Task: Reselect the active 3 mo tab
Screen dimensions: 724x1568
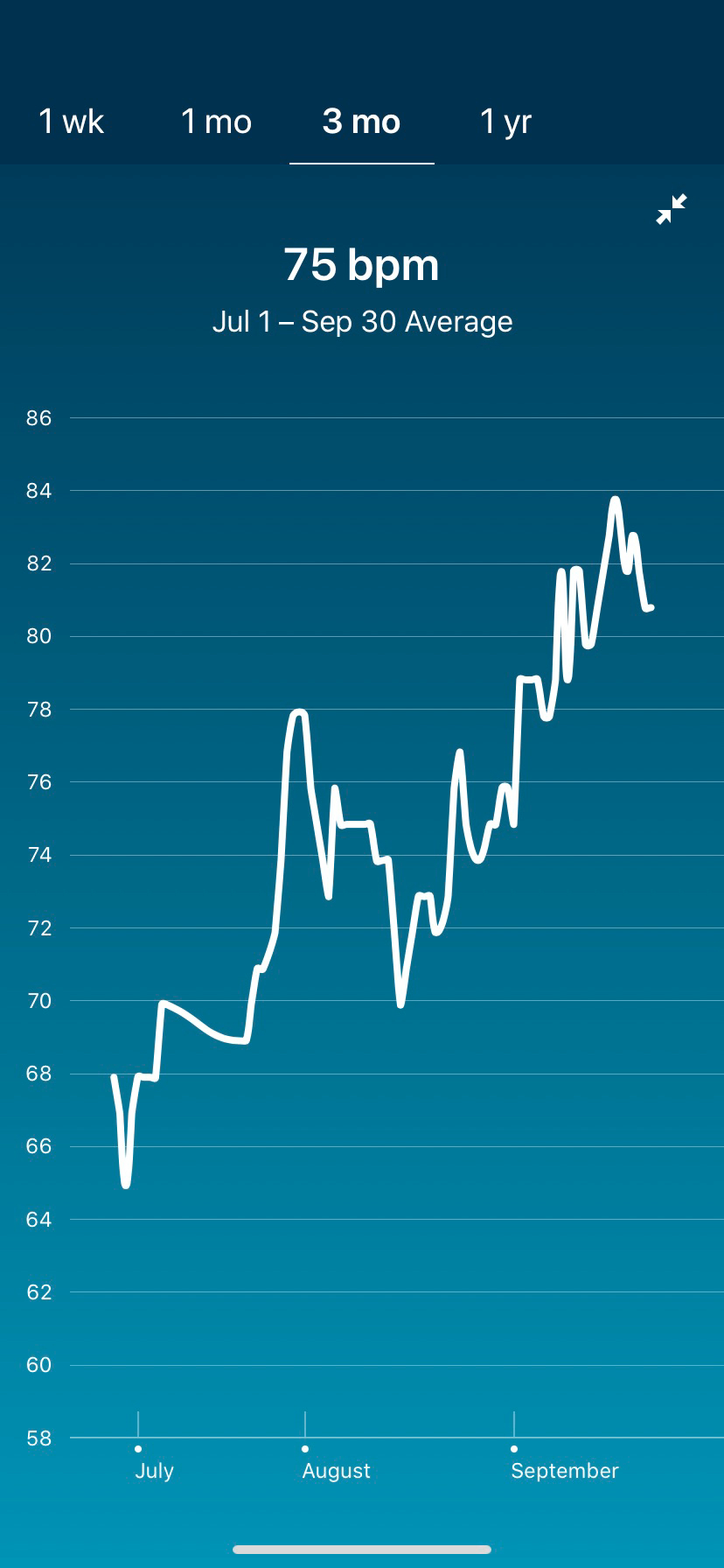Action: [x=361, y=122]
